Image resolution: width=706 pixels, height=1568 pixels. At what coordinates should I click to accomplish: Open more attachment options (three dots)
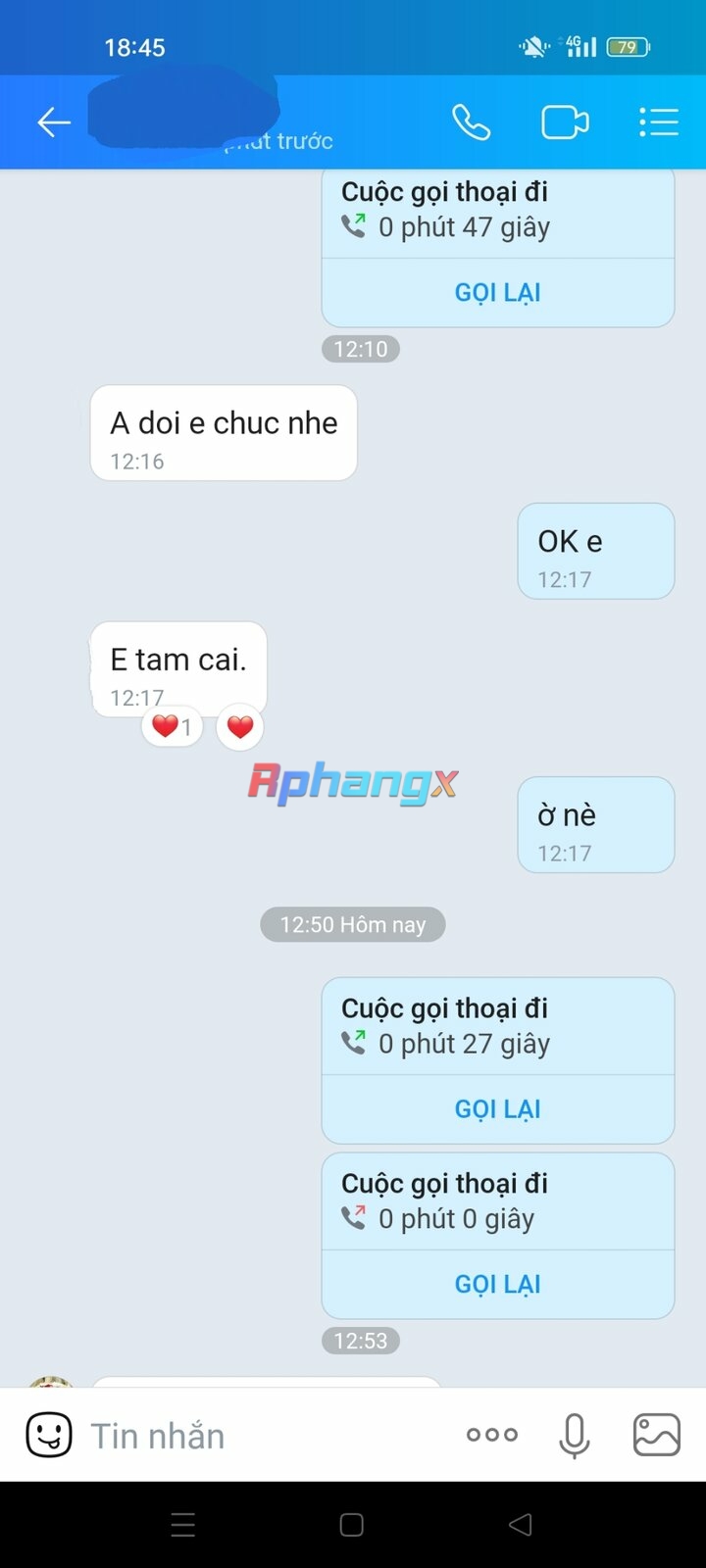(x=492, y=1435)
